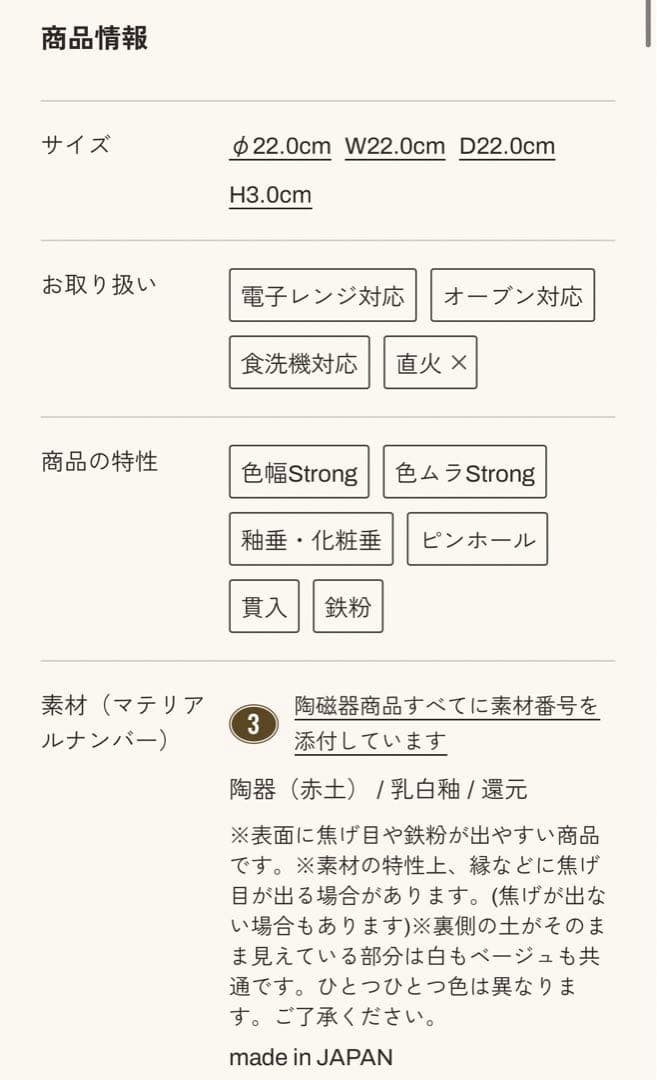Image resolution: width=657 pixels, height=1080 pixels.
Task: Tap the 釉垂・化粧垂 chip
Action: 311,539
